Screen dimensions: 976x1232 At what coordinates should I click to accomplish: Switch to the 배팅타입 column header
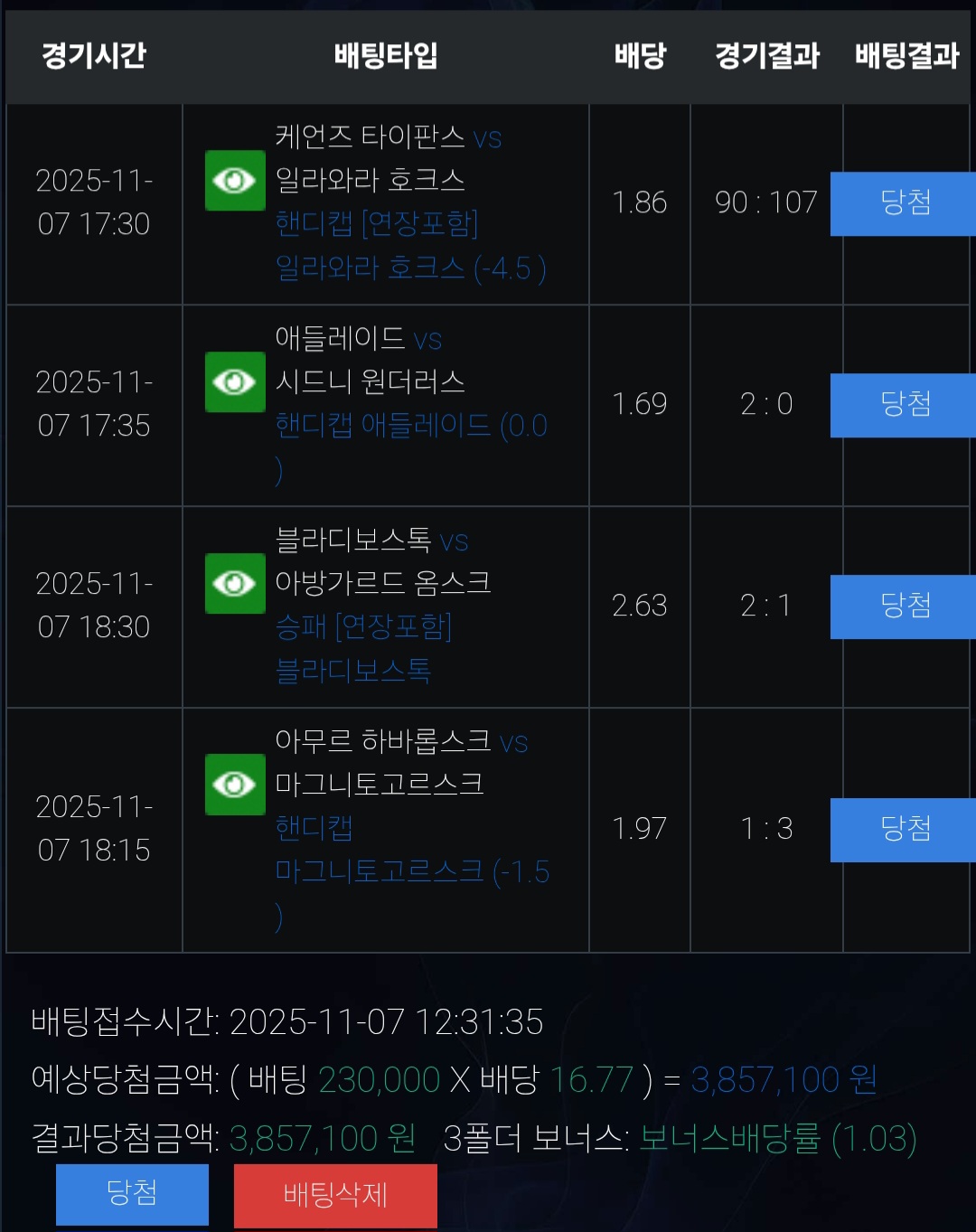click(386, 56)
